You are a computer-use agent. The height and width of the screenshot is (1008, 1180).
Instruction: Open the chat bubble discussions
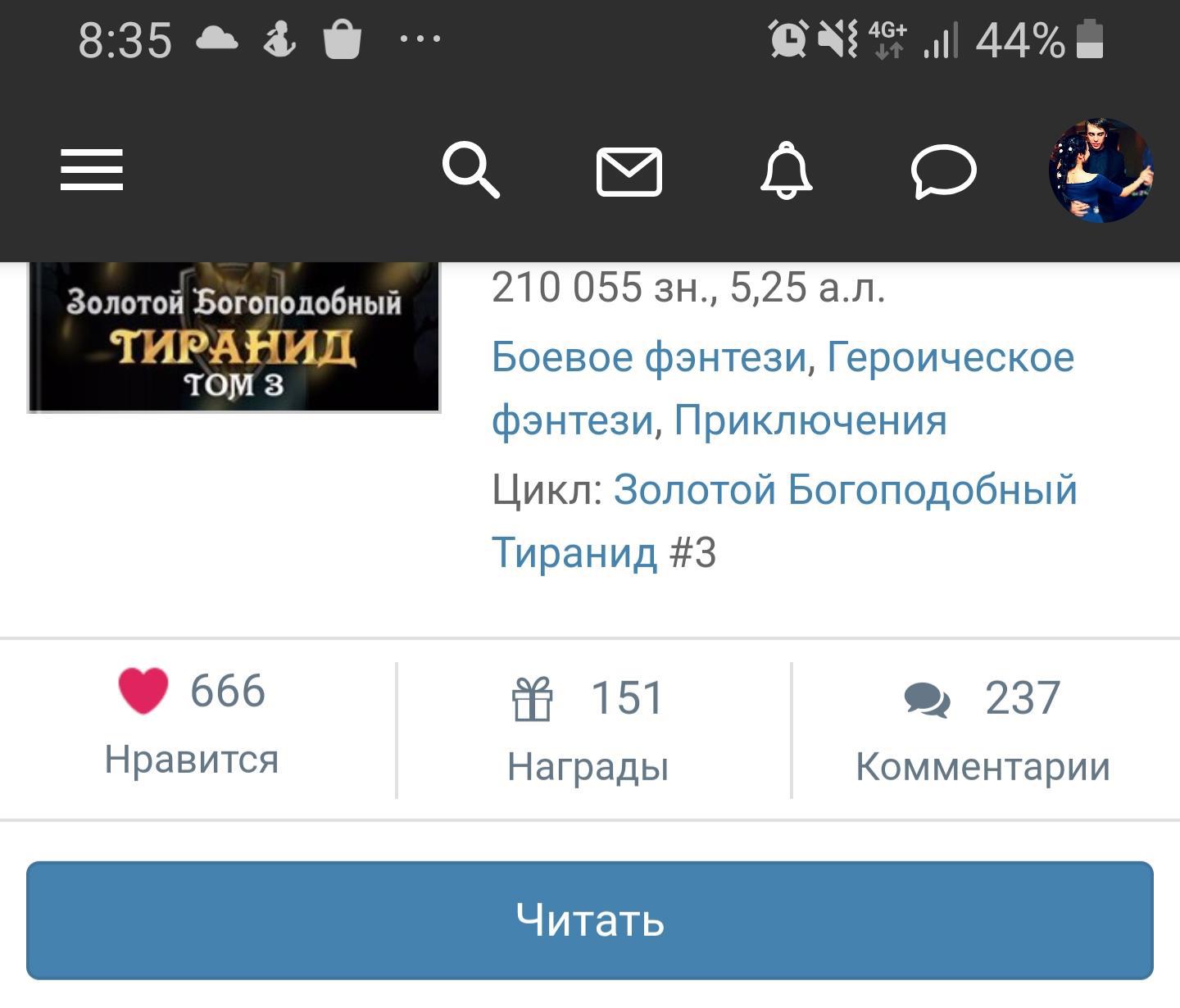(x=943, y=171)
